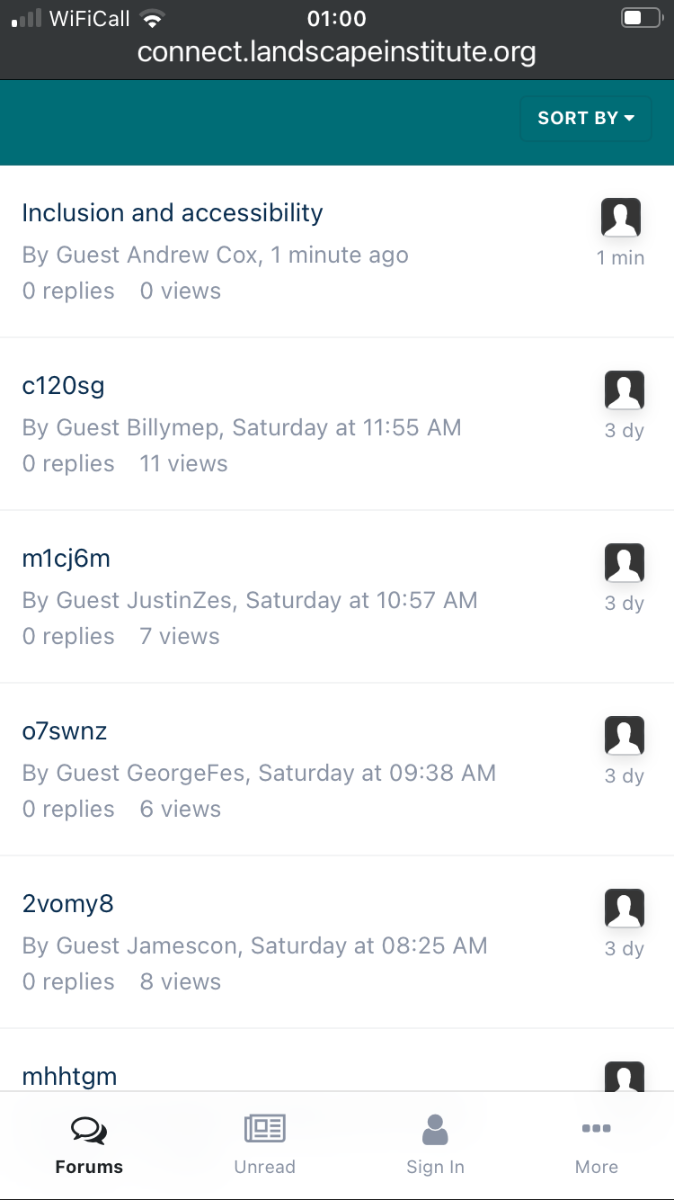Tap the avatar beside the 2vomy8 topic
The width and height of the screenshot is (674, 1200).
624,909
